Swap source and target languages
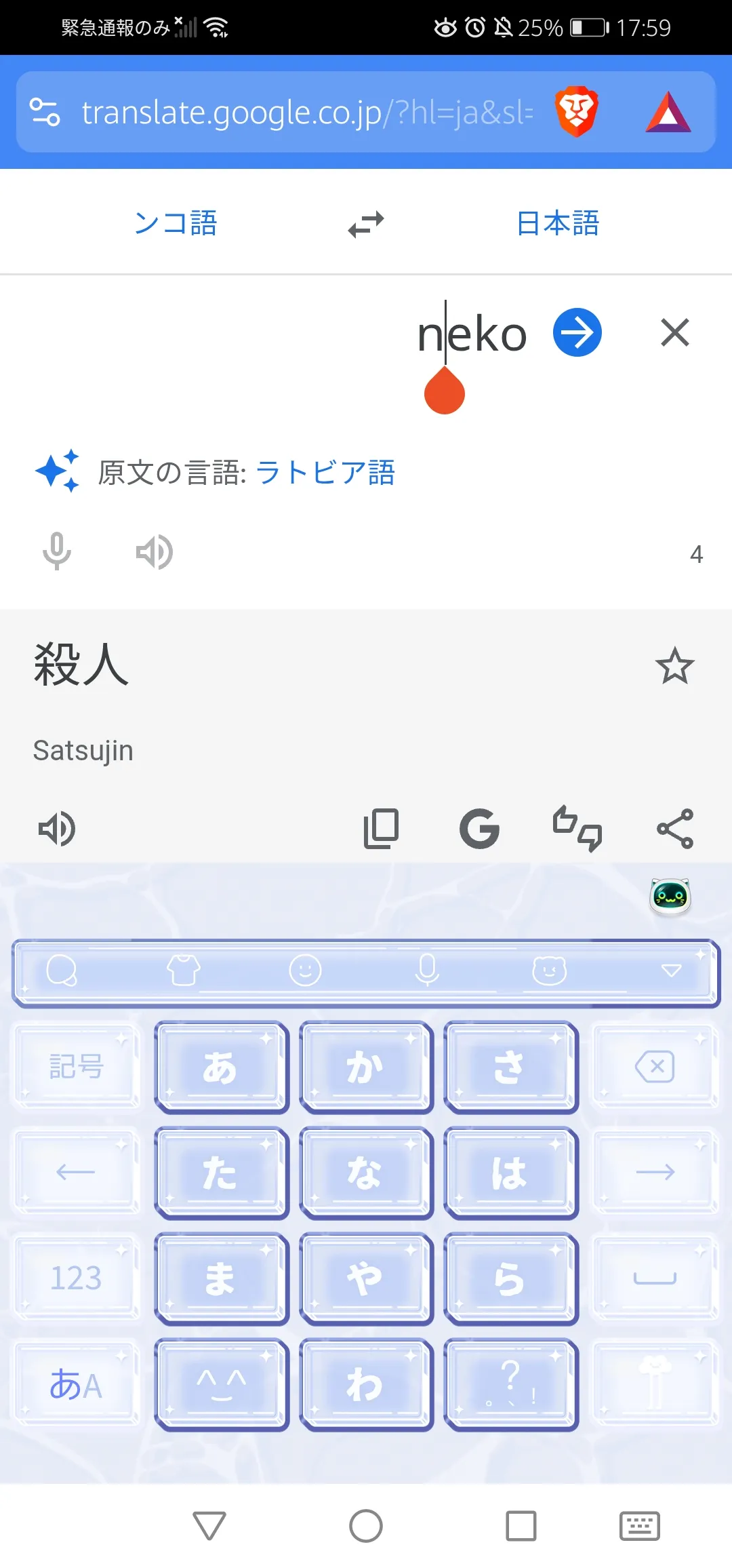 click(x=366, y=224)
